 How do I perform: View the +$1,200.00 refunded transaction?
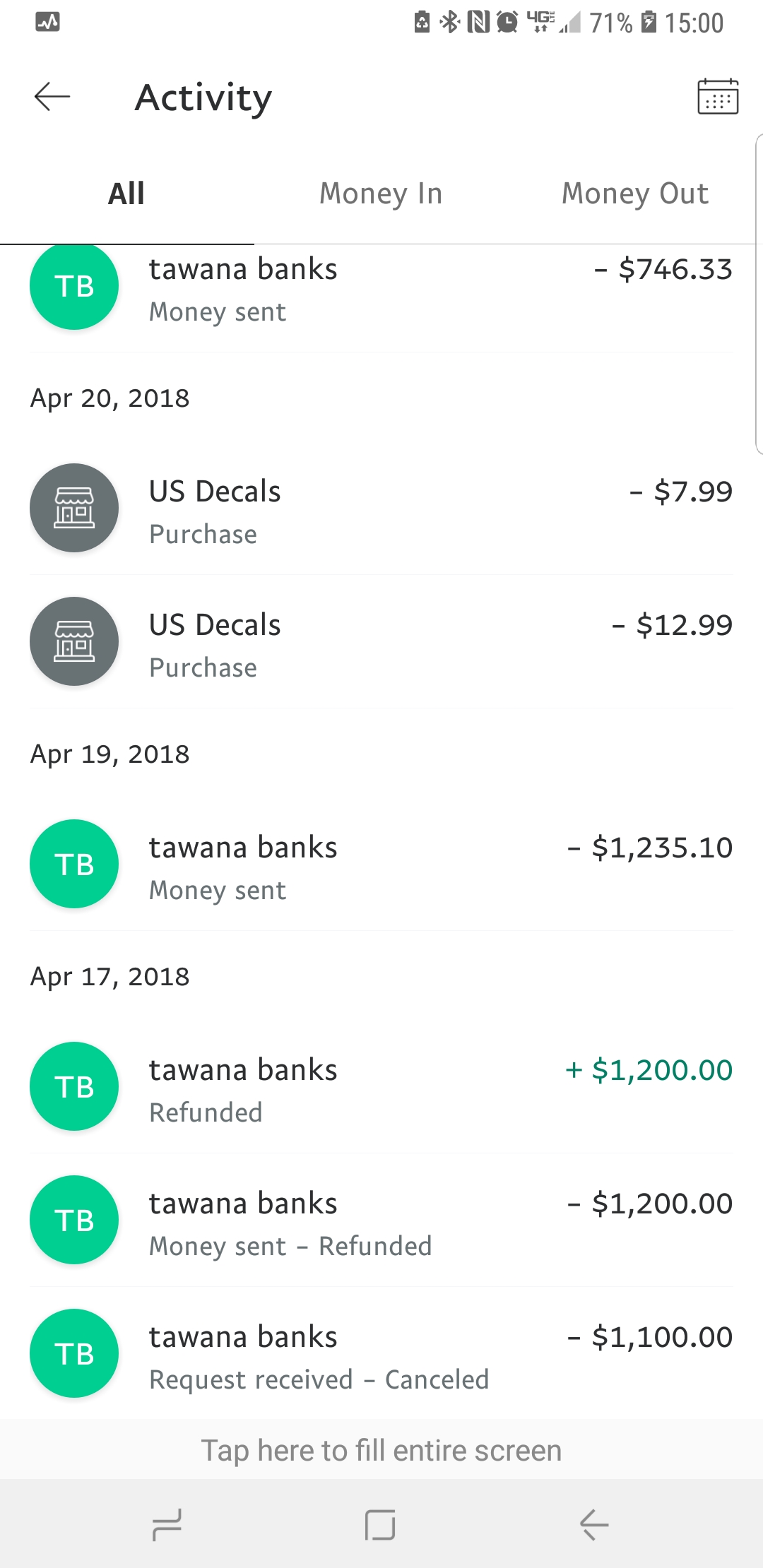pyautogui.click(x=381, y=1087)
